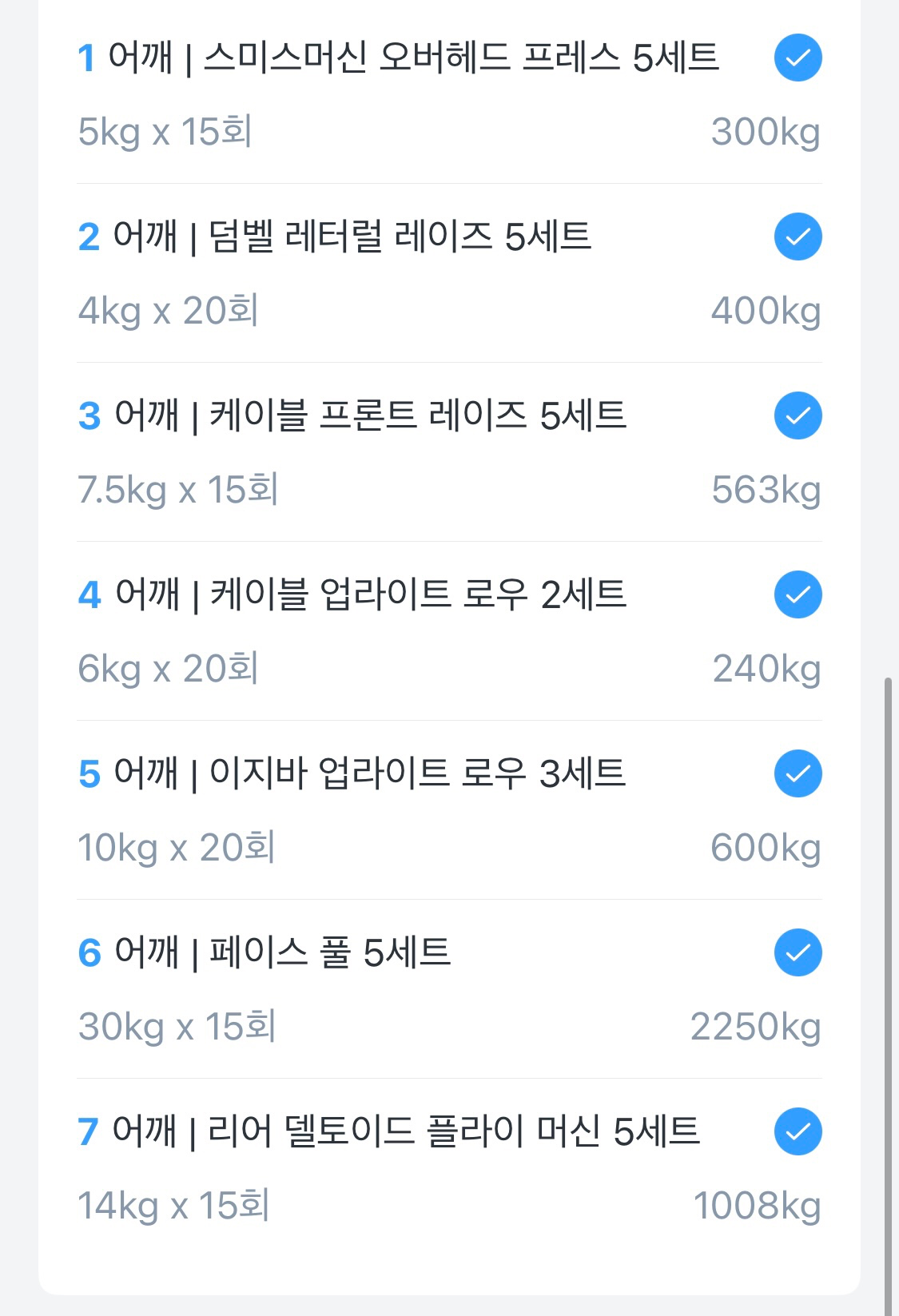This screenshot has width=899, height=1316.
Task: Toggle the check for 덤벨 레터럴 레이즈
Action: click(x=798, y=237)
